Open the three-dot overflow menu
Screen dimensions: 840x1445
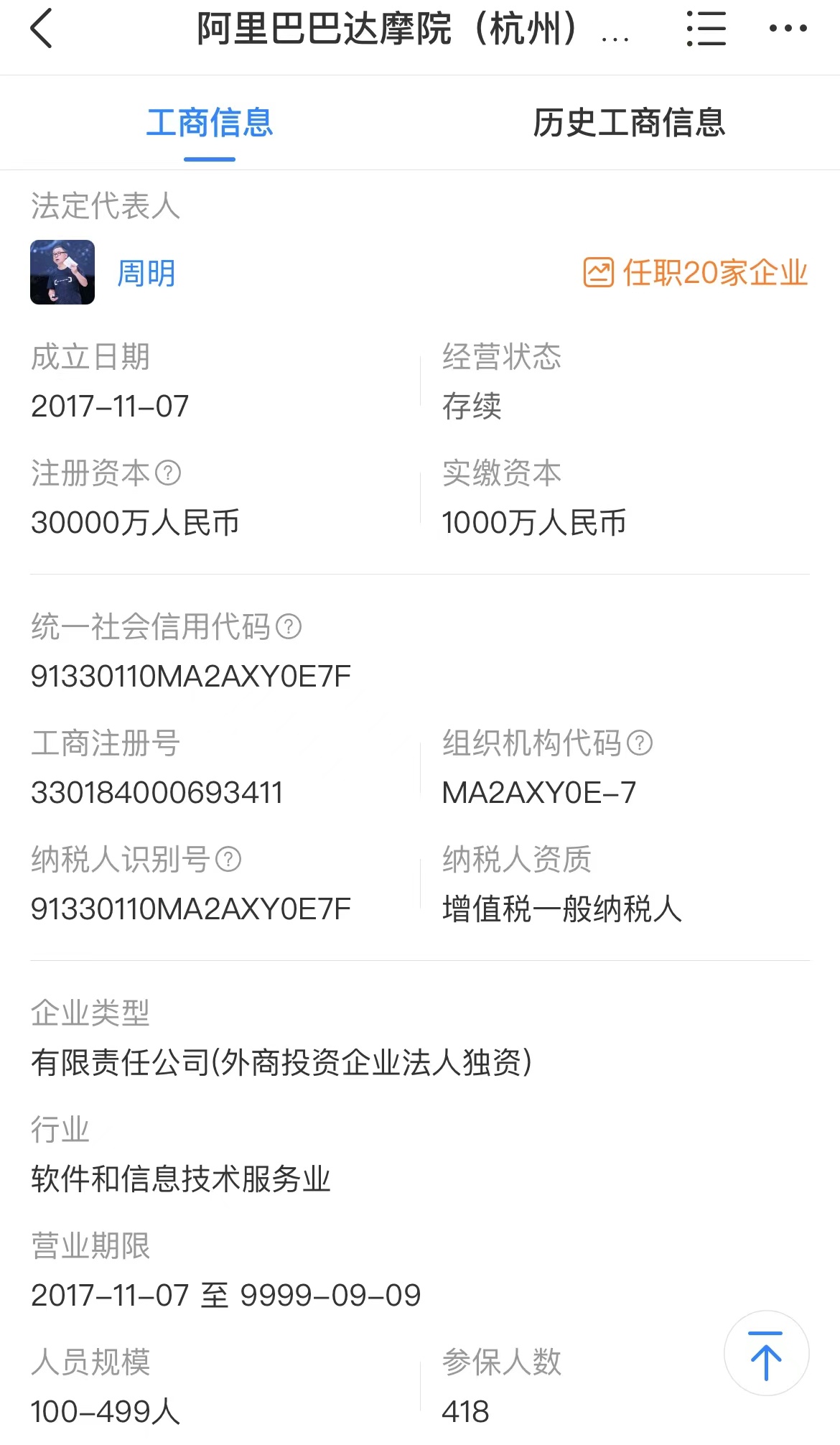click(788, 29)
